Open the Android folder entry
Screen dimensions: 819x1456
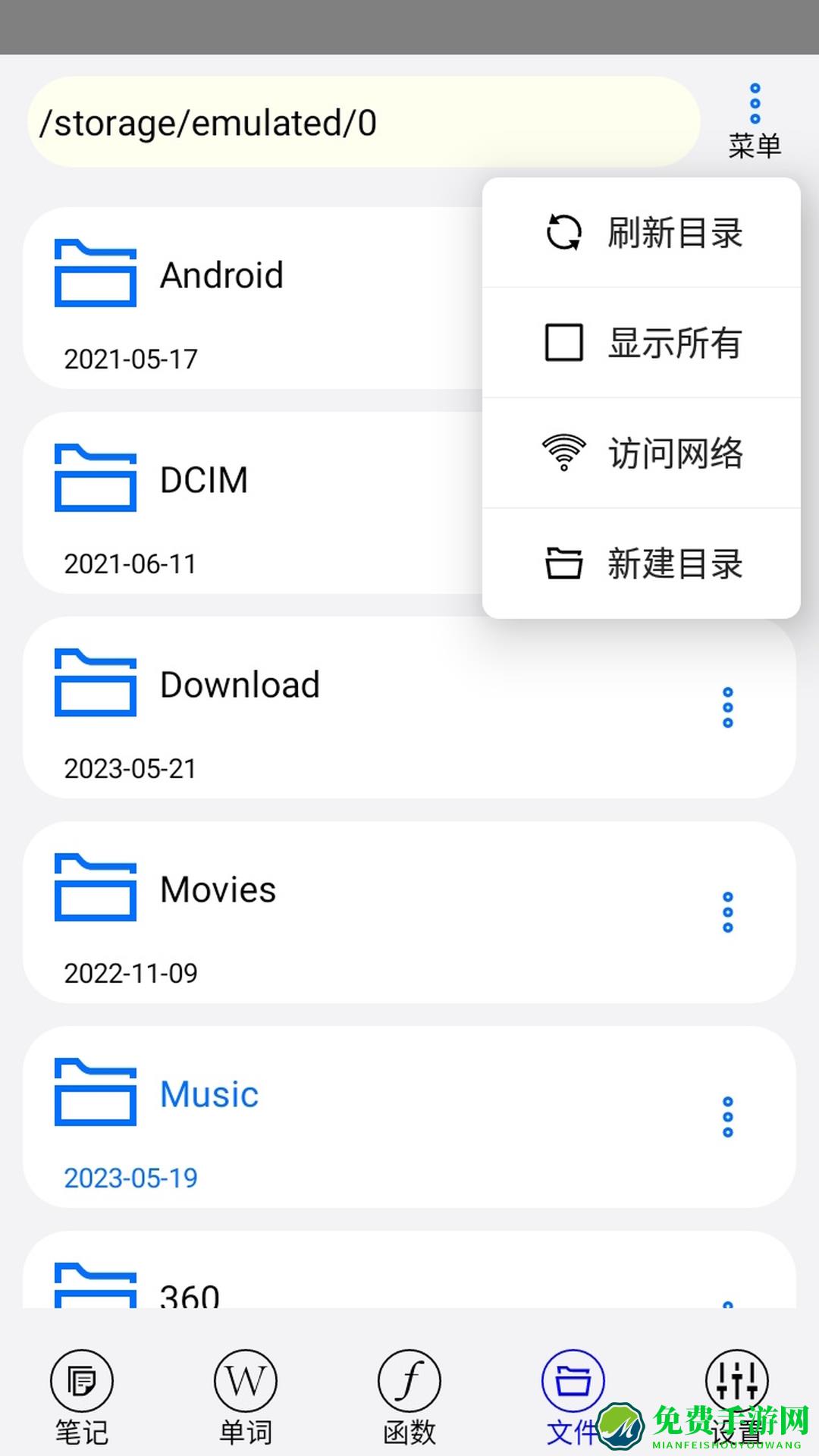(x=221, y=275)
